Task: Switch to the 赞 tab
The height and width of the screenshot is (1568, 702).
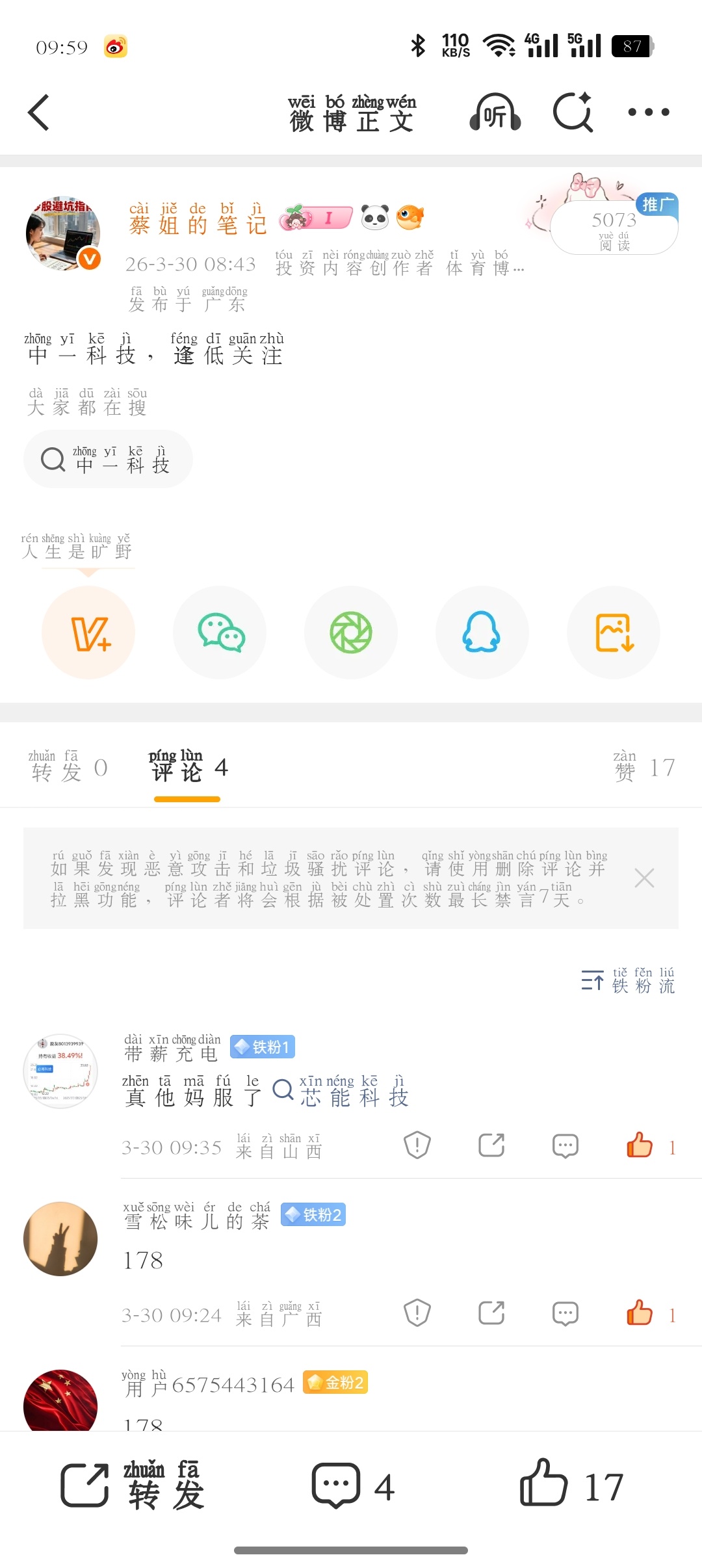Action: pyautogui.click(x=643, y=767)
